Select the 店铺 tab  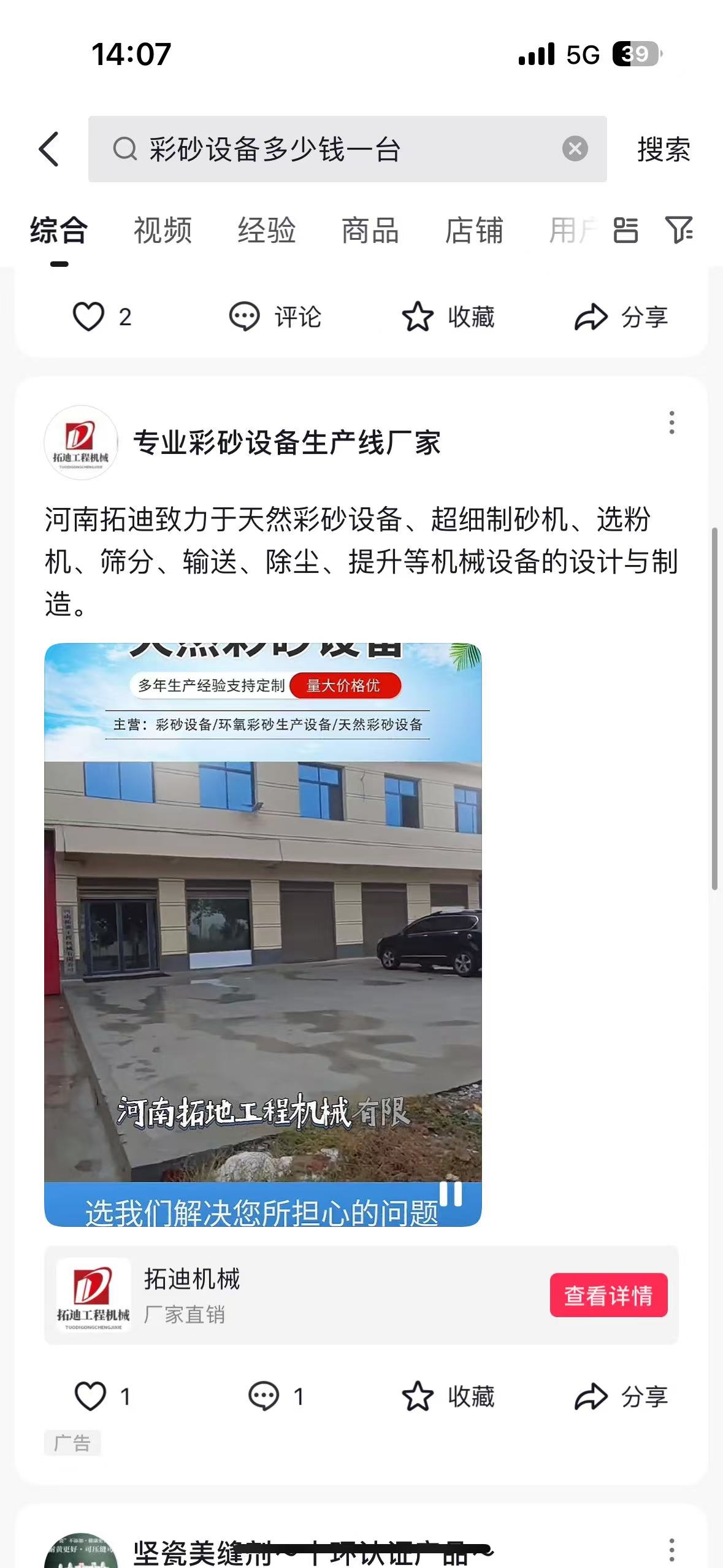tap(474, 231)
